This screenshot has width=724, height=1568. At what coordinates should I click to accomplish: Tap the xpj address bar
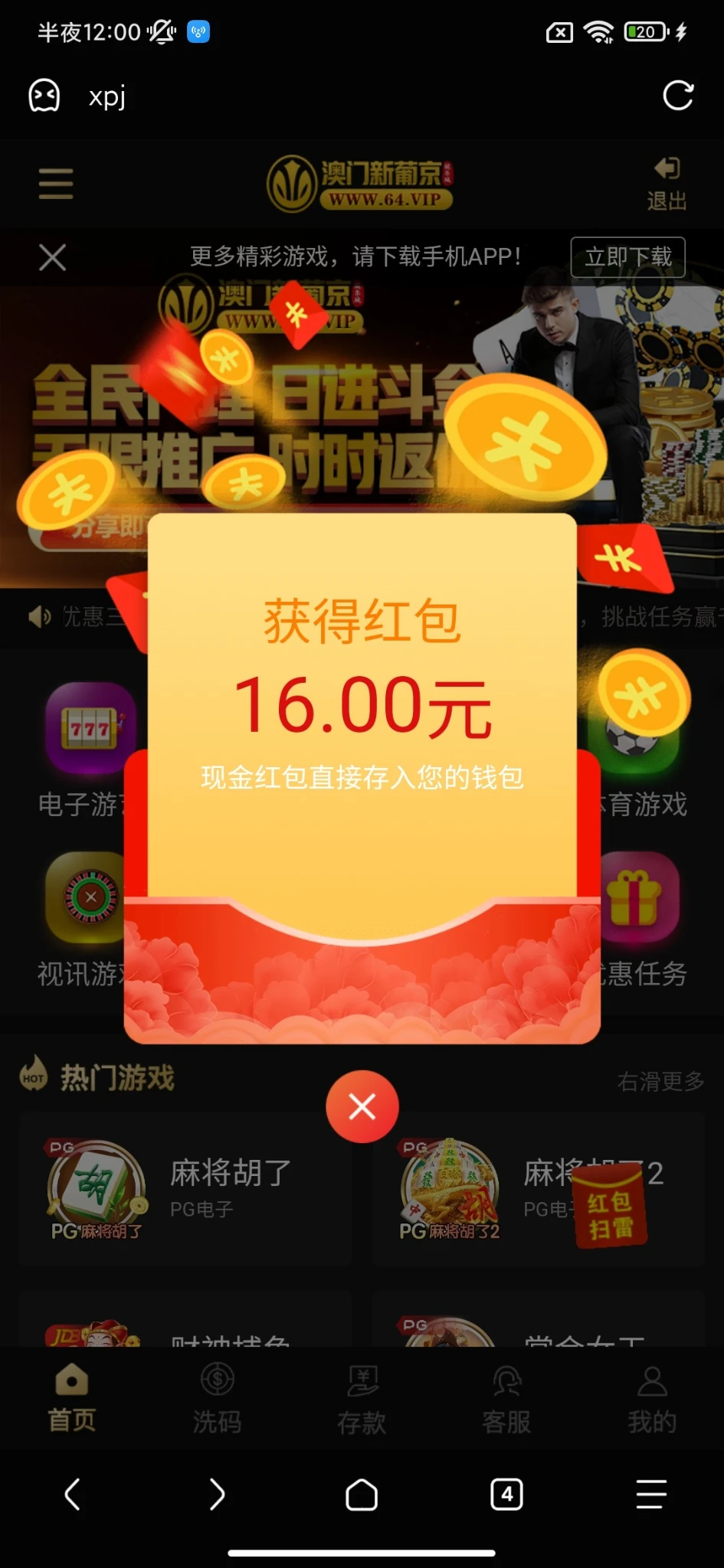tap(306, 96)
